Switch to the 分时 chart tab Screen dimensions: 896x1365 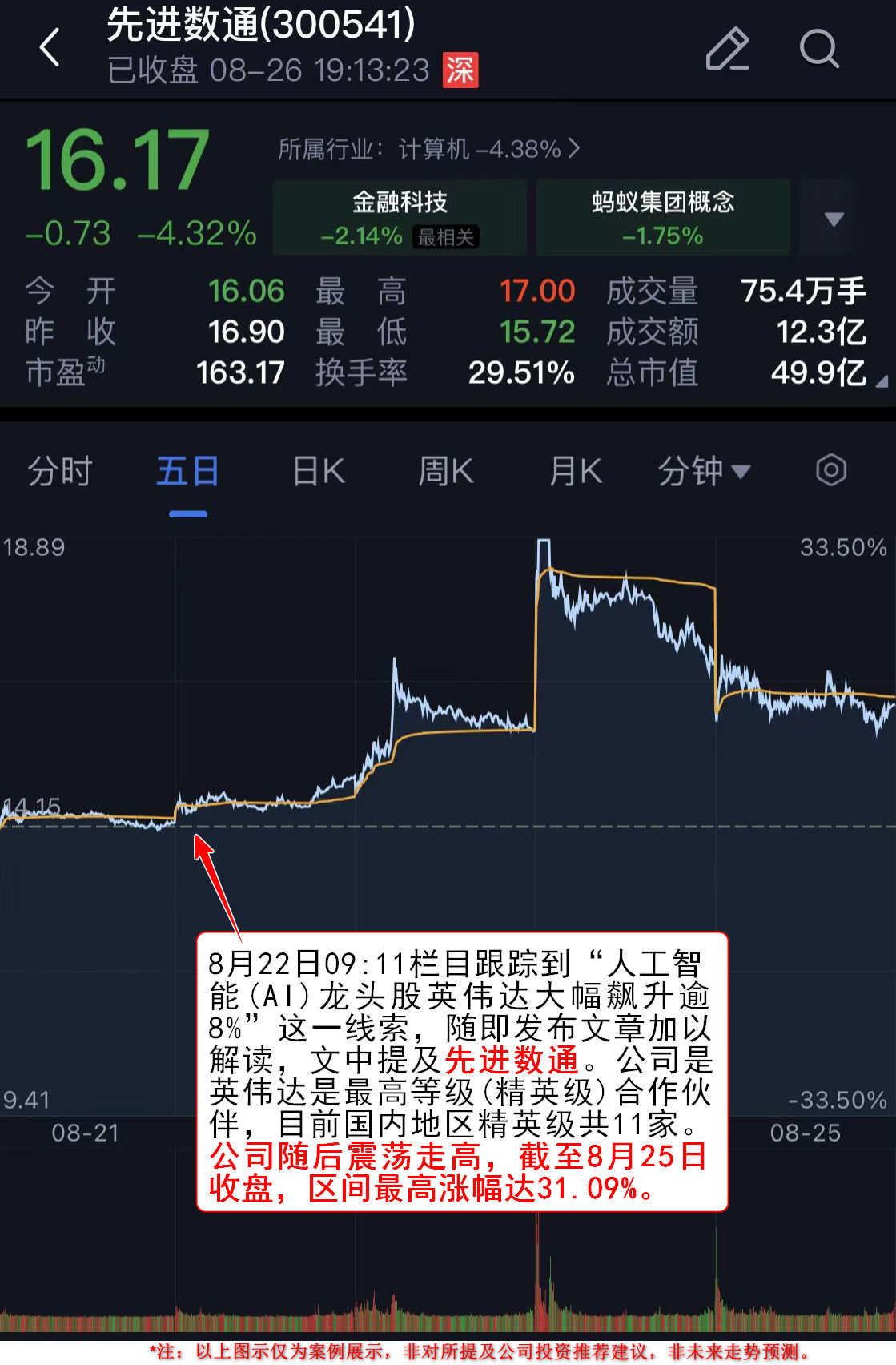click(60, 471)
